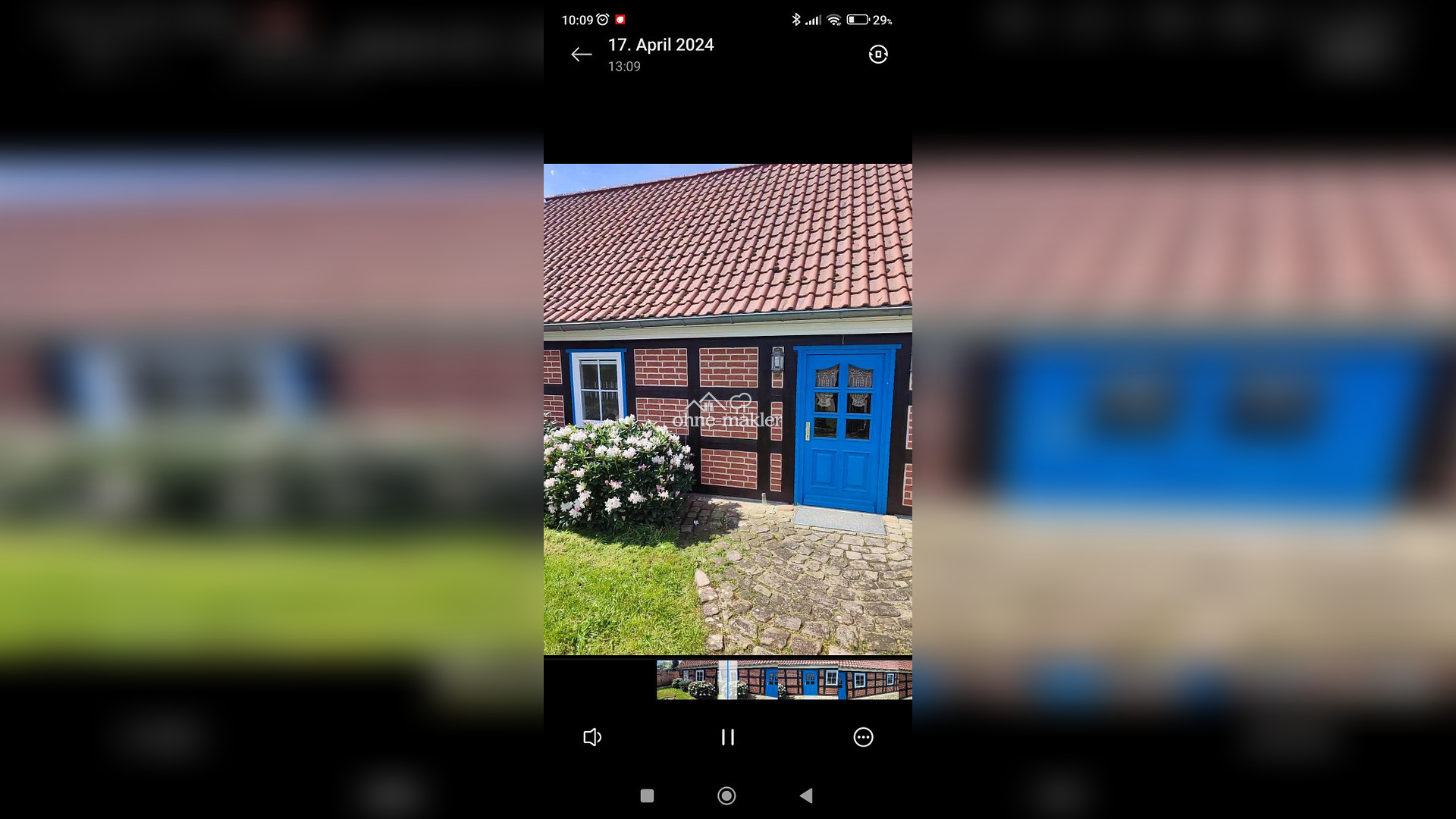
Task: Mute the video sound
Action: pyautogui.click(x=592, y=737)
